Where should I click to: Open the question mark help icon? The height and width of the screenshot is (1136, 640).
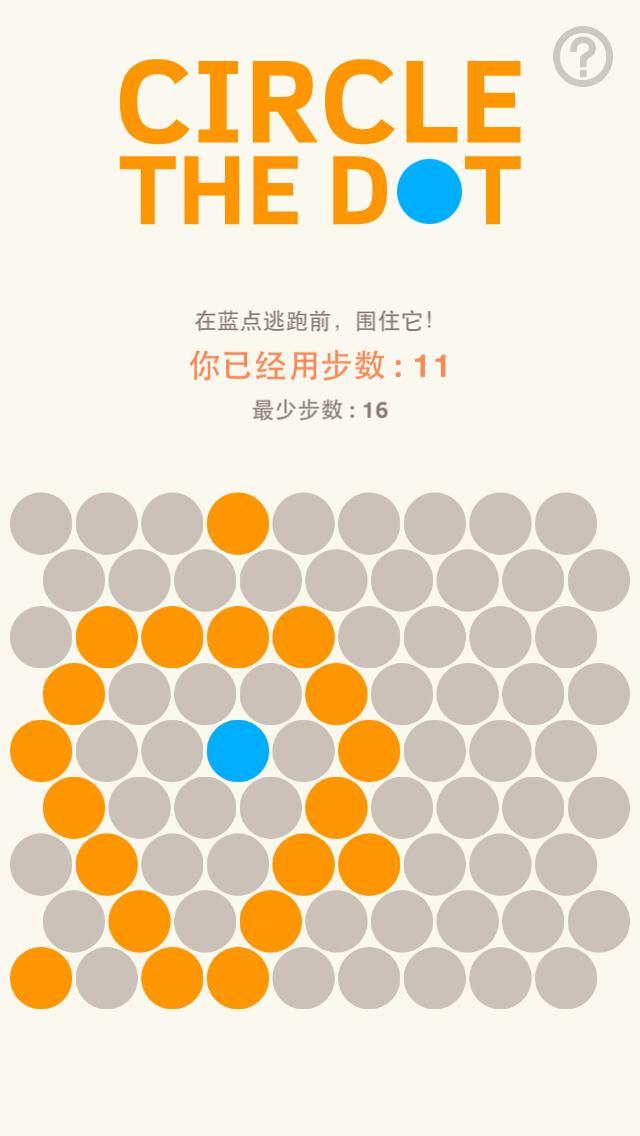(583, 57)
